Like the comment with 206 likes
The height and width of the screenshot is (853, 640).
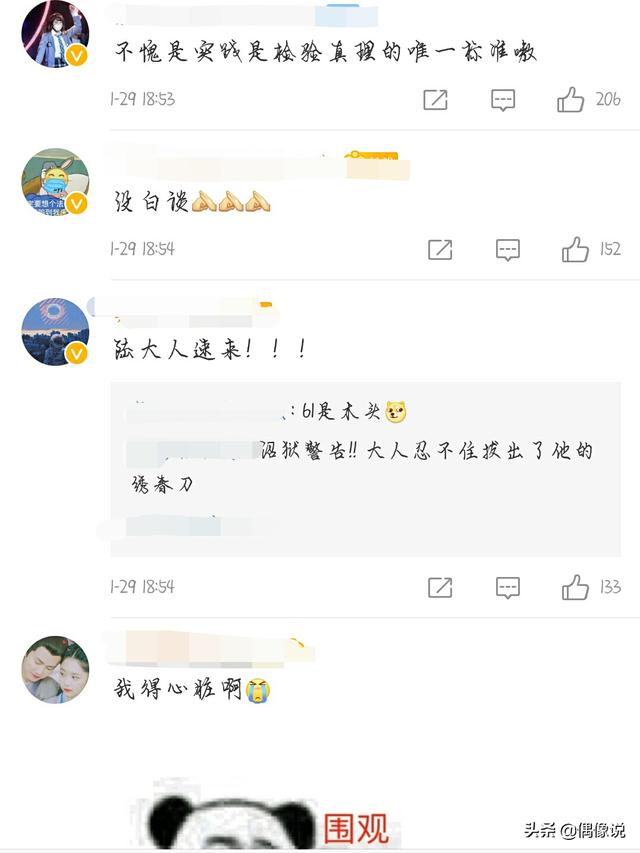(x=571, y=99)
